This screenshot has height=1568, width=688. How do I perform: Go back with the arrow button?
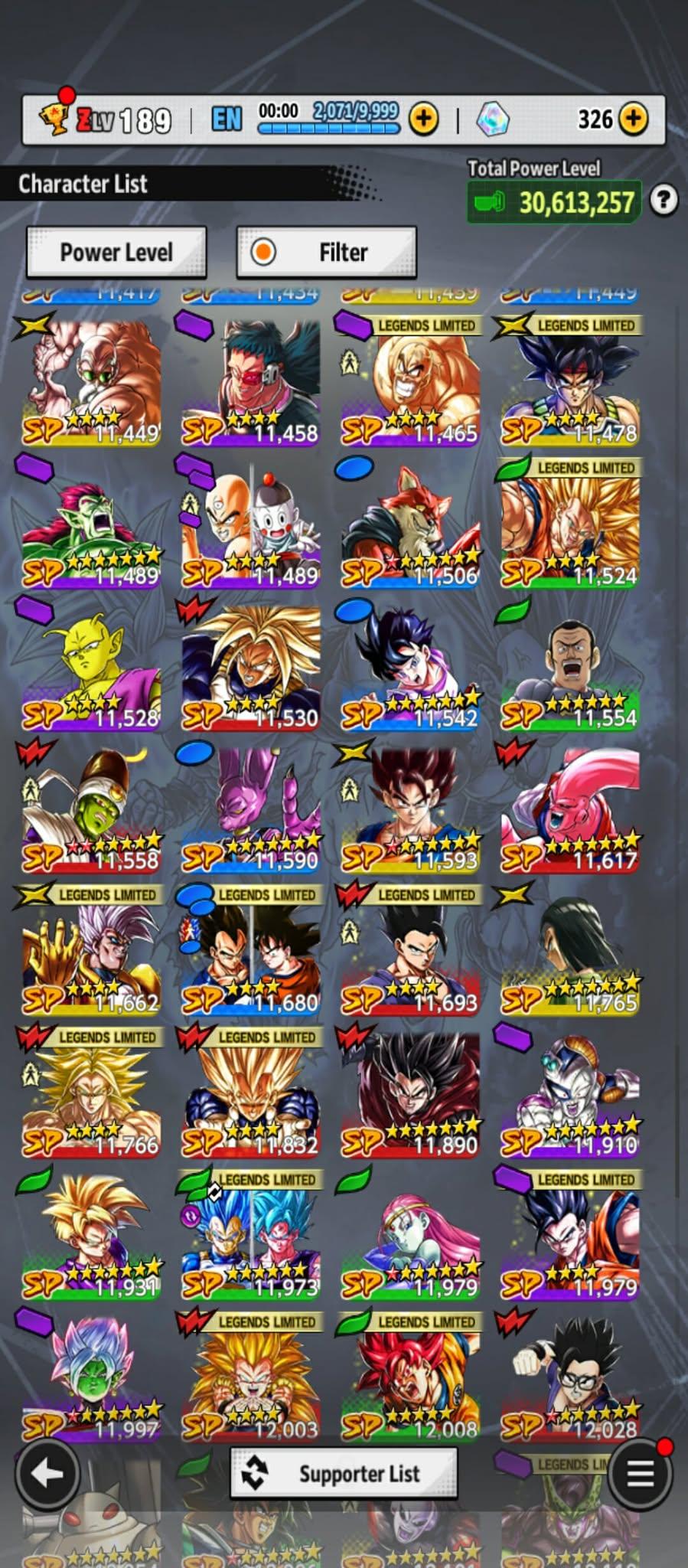[x=47, y=1473]
